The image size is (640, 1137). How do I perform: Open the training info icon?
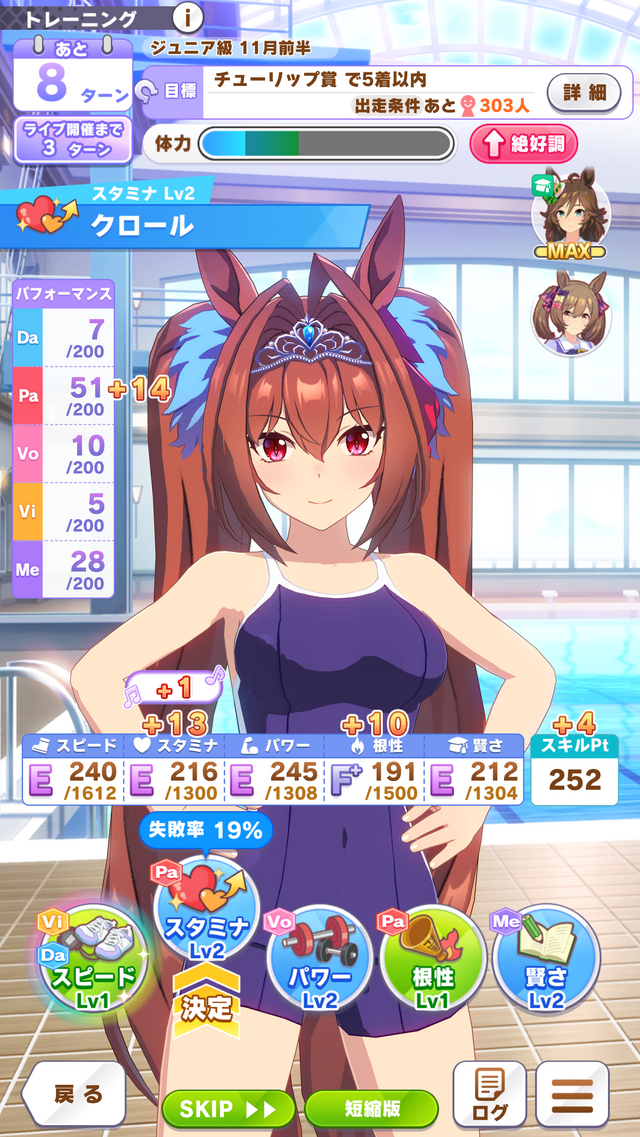(188, 17)
